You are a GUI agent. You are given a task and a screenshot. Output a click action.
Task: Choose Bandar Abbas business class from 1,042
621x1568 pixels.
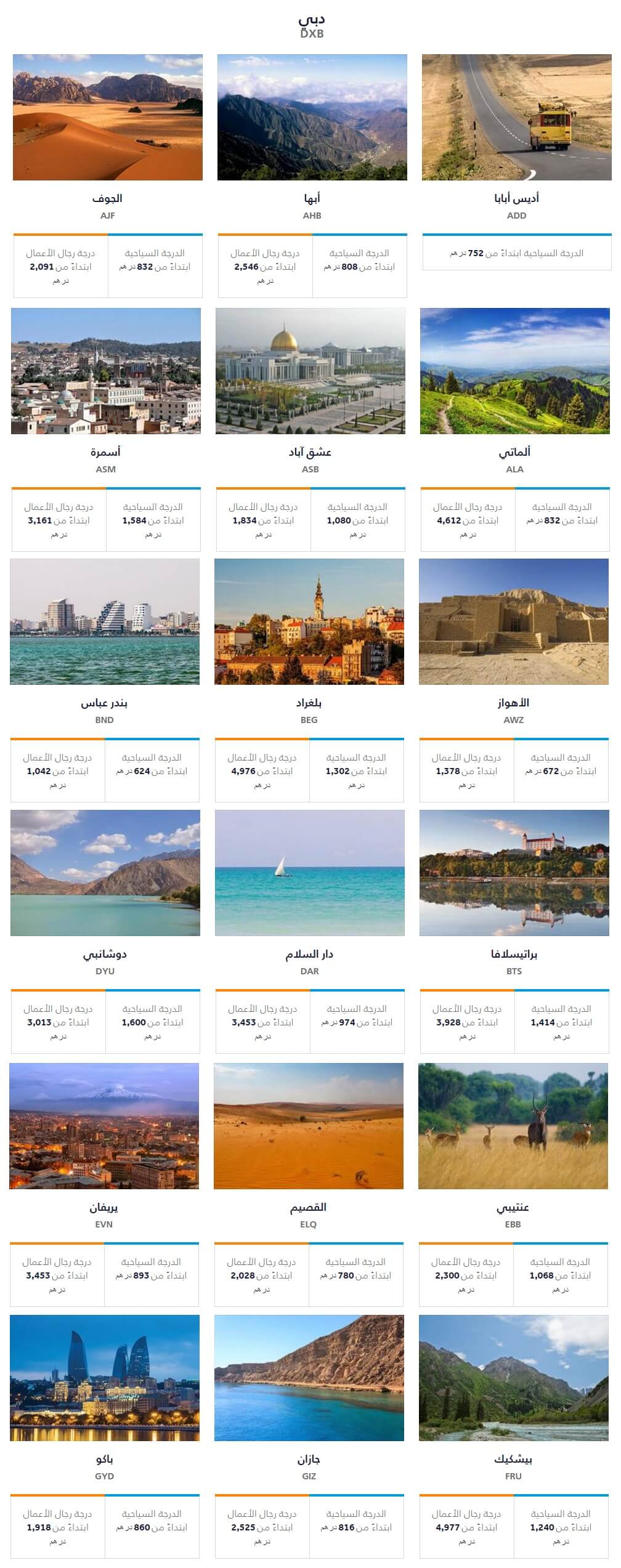coord(57,770)
